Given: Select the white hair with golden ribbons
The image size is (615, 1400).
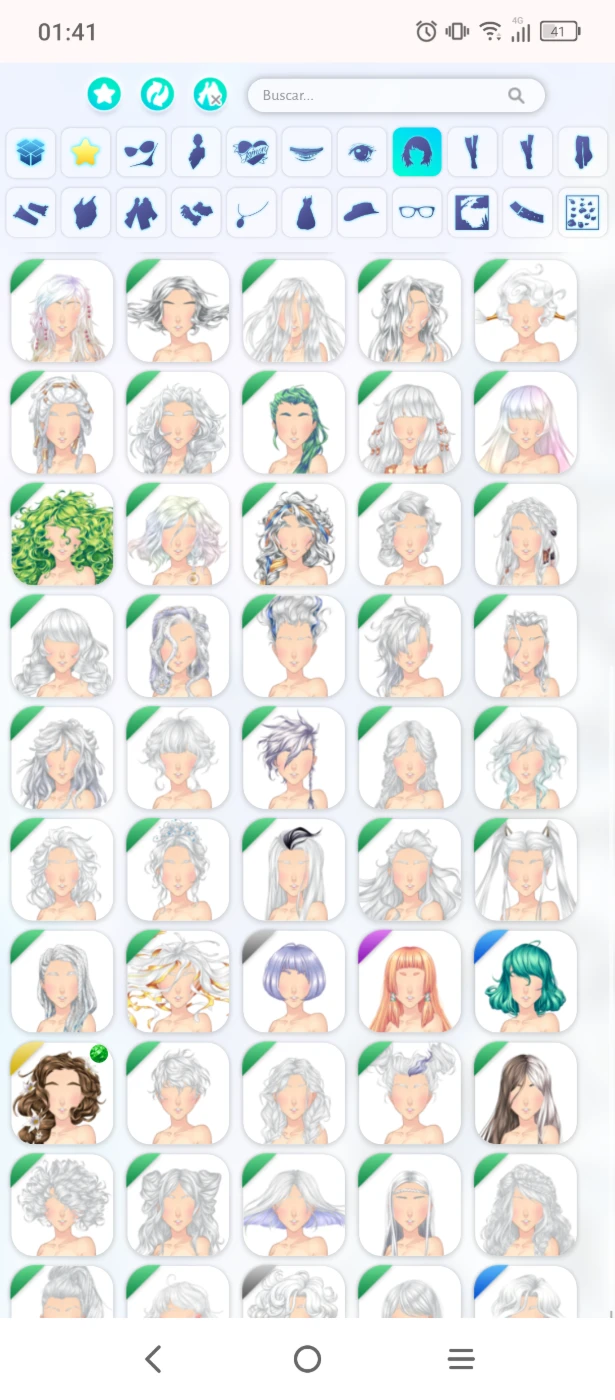Looking at the screenshot, I should pyautogui.click(x=178, y=982).
